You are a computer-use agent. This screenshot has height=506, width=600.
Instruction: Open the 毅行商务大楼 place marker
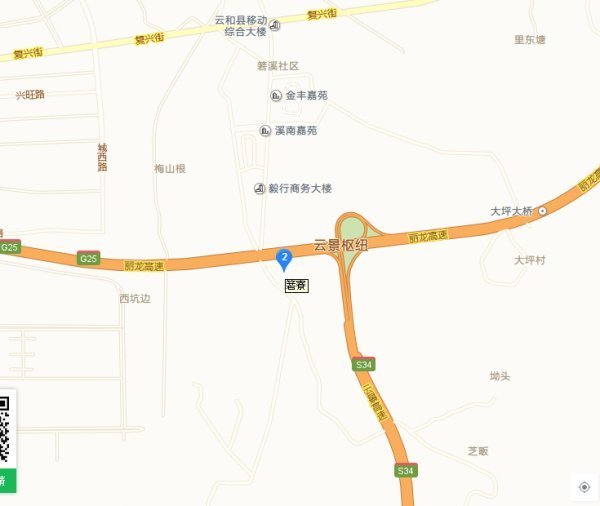click(x=259, y=188)
